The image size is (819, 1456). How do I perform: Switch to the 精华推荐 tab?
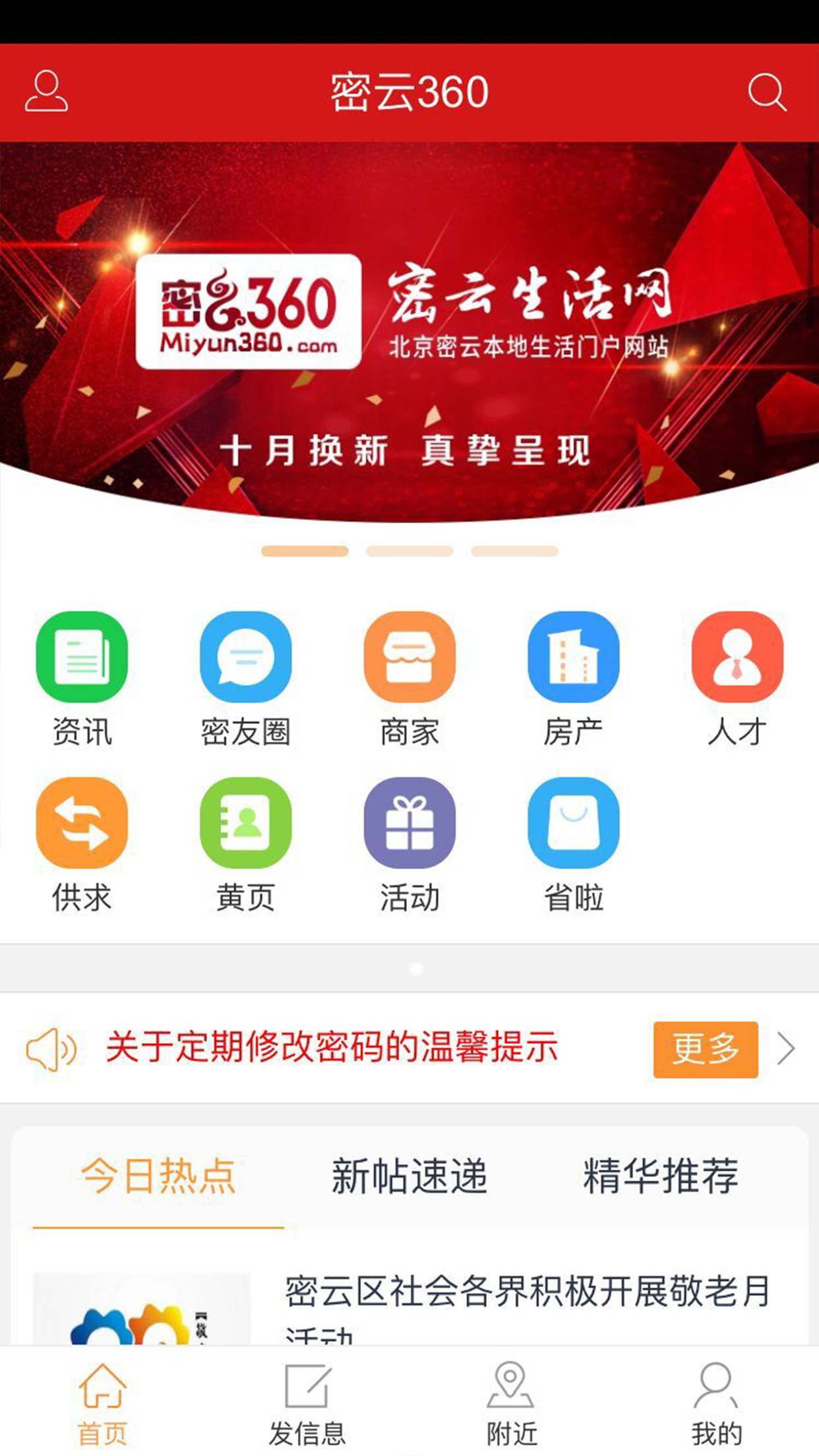point(660,1176)
